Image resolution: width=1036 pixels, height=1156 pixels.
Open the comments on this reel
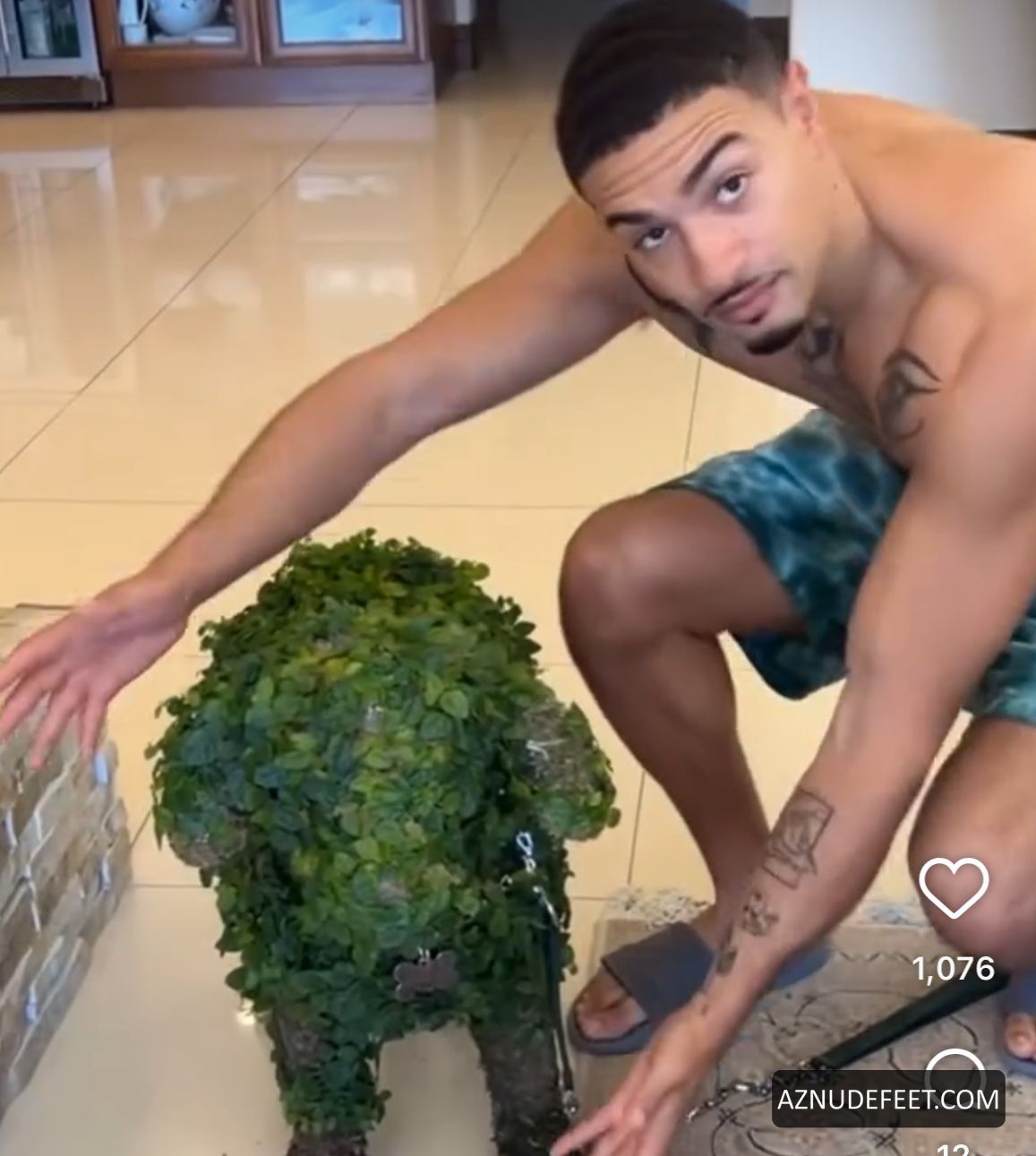(954, 1074)
